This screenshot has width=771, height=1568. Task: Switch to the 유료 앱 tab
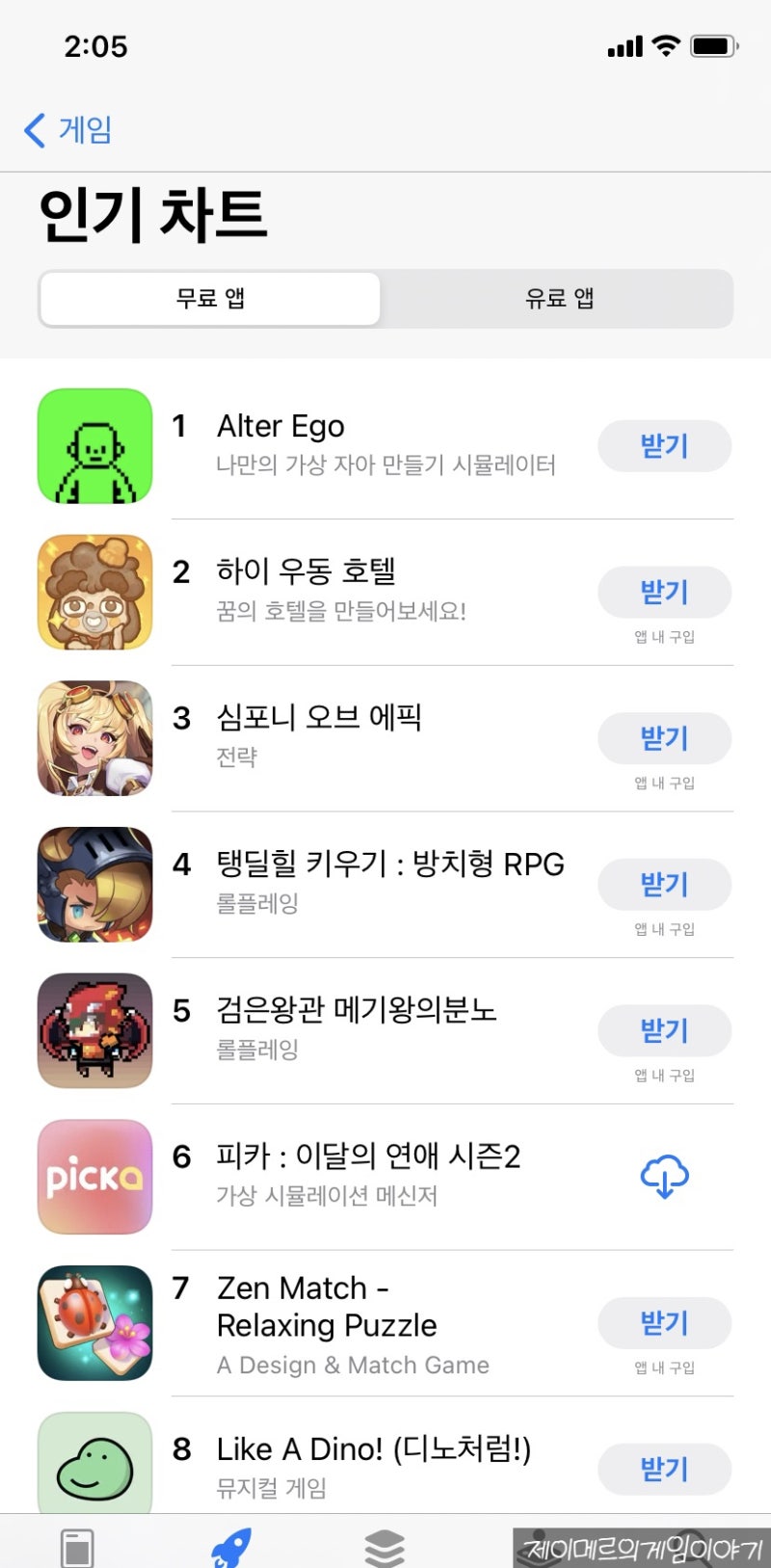pos(557,299)
